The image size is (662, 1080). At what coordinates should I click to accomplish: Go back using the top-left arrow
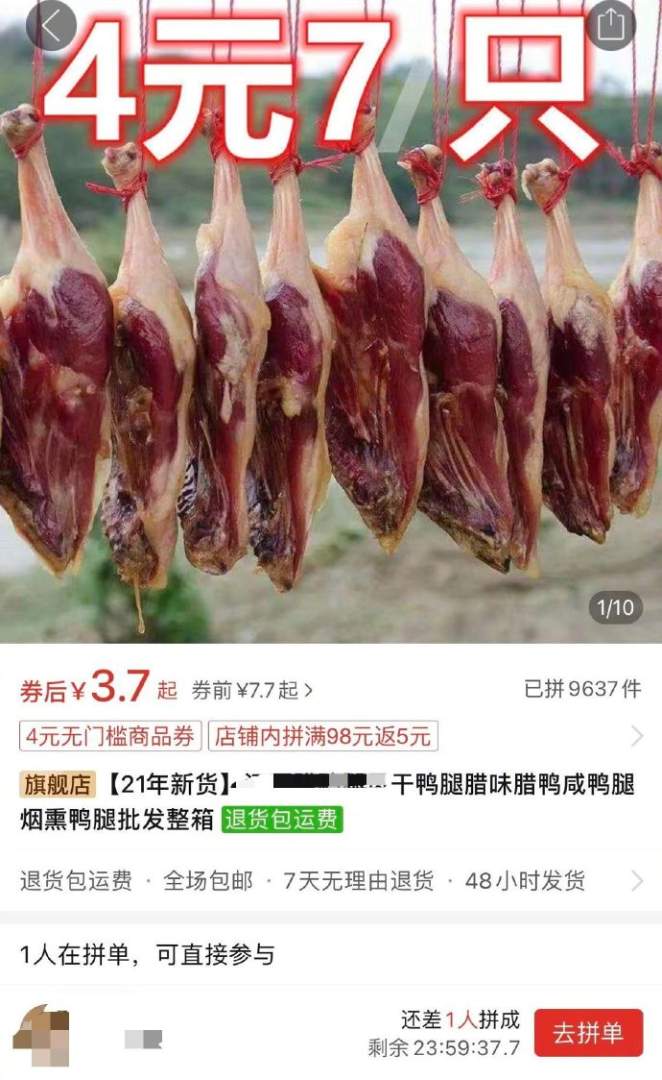pyautogui.click(x=50, y=26)
